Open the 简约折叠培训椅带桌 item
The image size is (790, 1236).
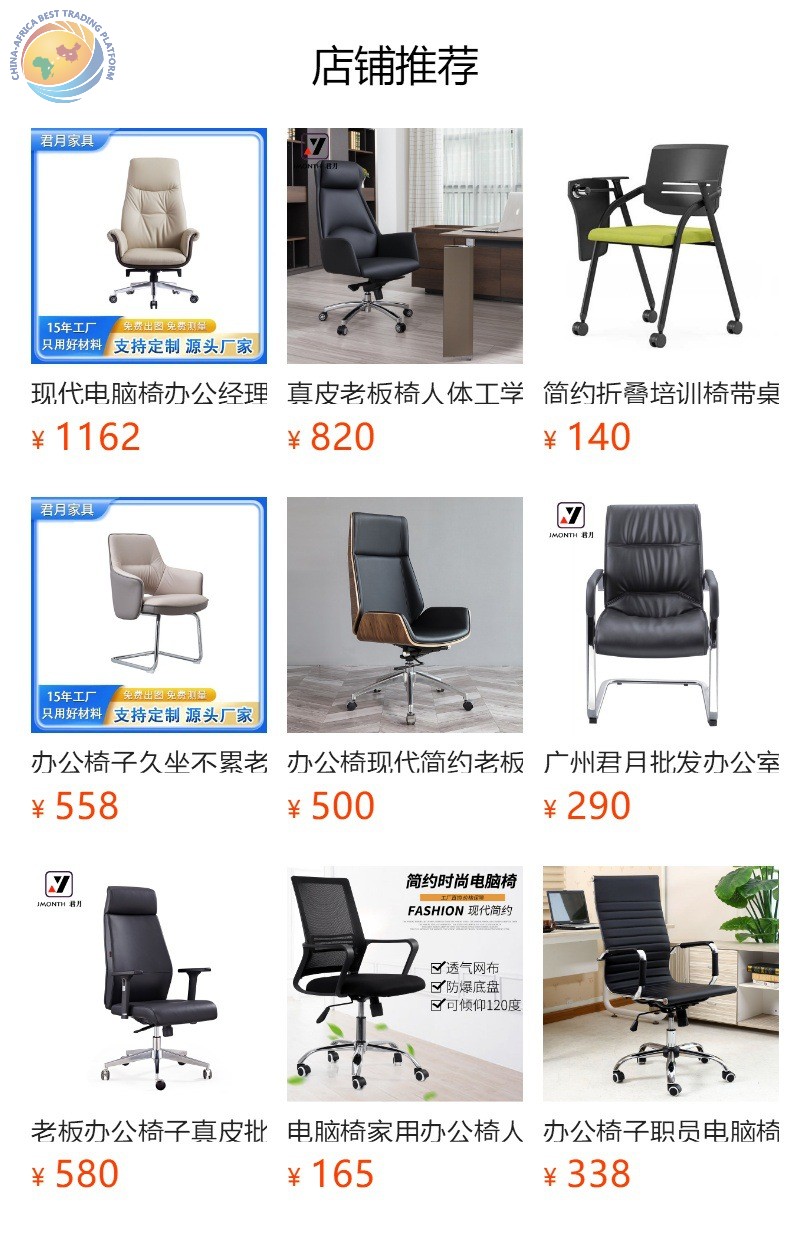661,246
